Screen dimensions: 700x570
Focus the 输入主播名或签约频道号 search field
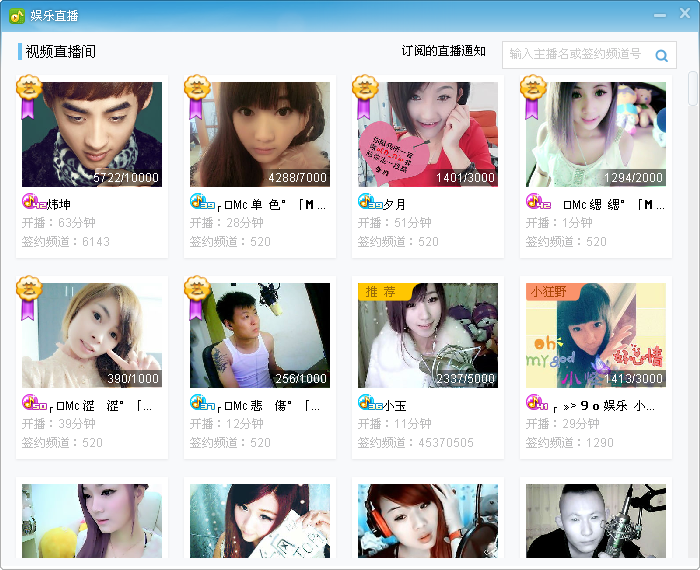tap(576, 55)
